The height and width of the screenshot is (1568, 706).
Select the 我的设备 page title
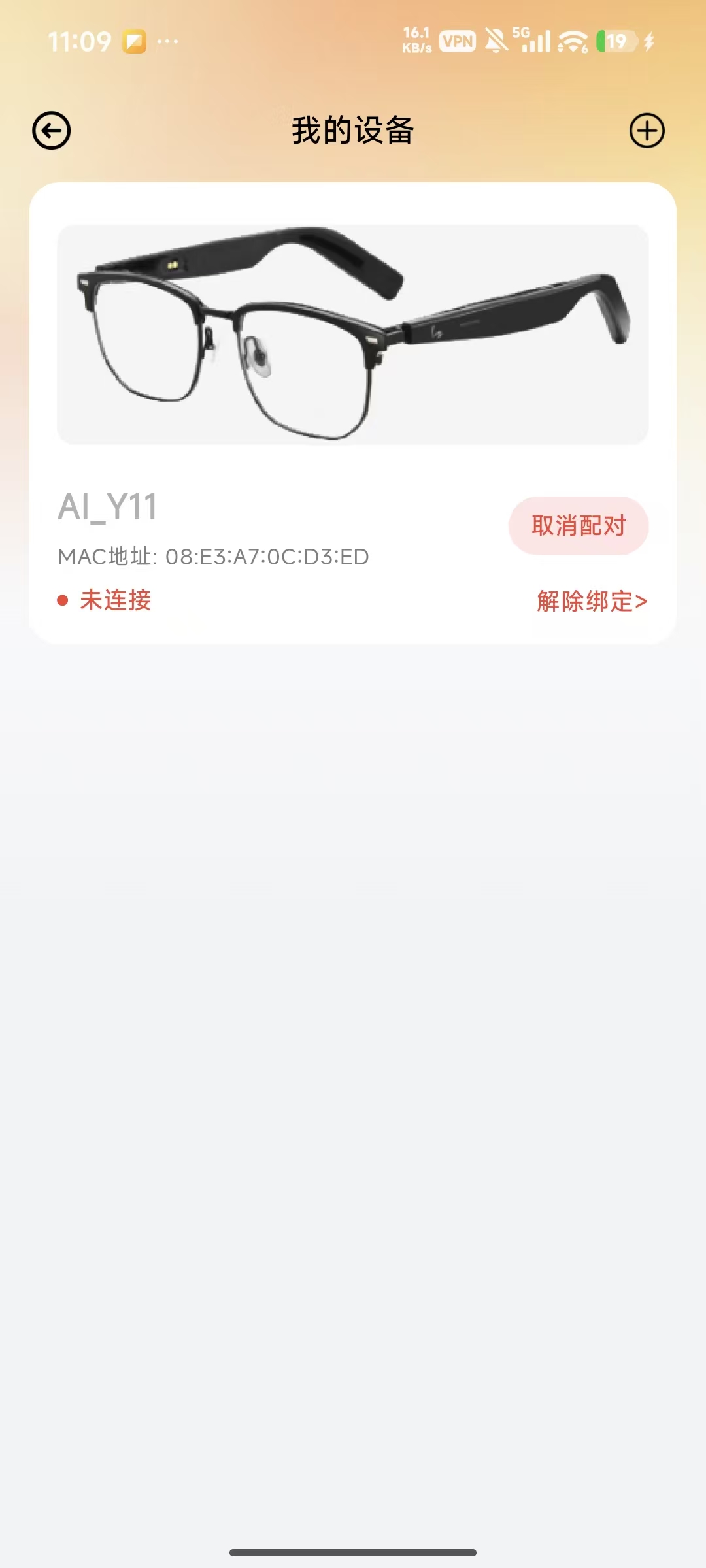353,129
